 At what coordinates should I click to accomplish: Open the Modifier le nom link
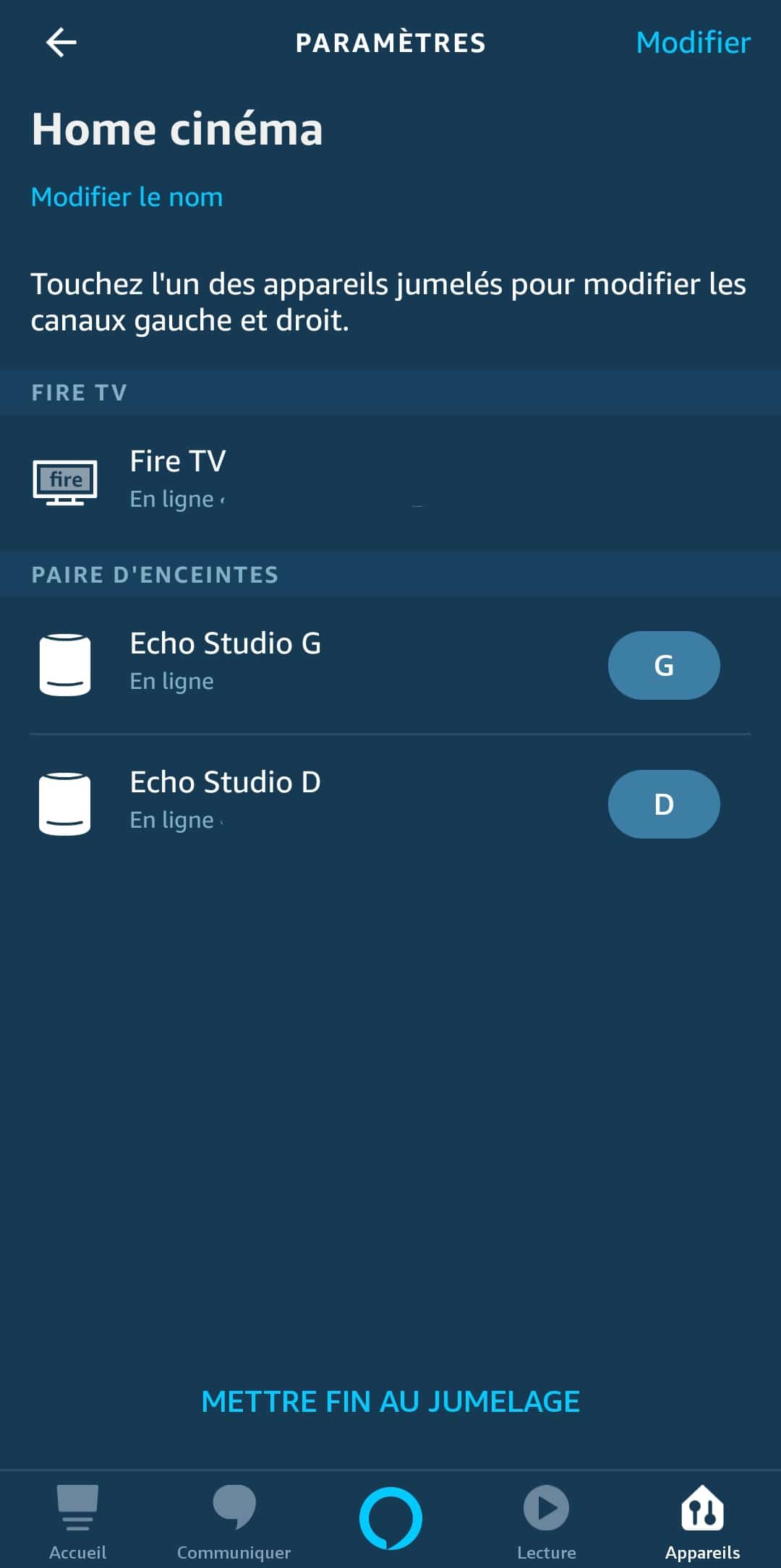127,197
